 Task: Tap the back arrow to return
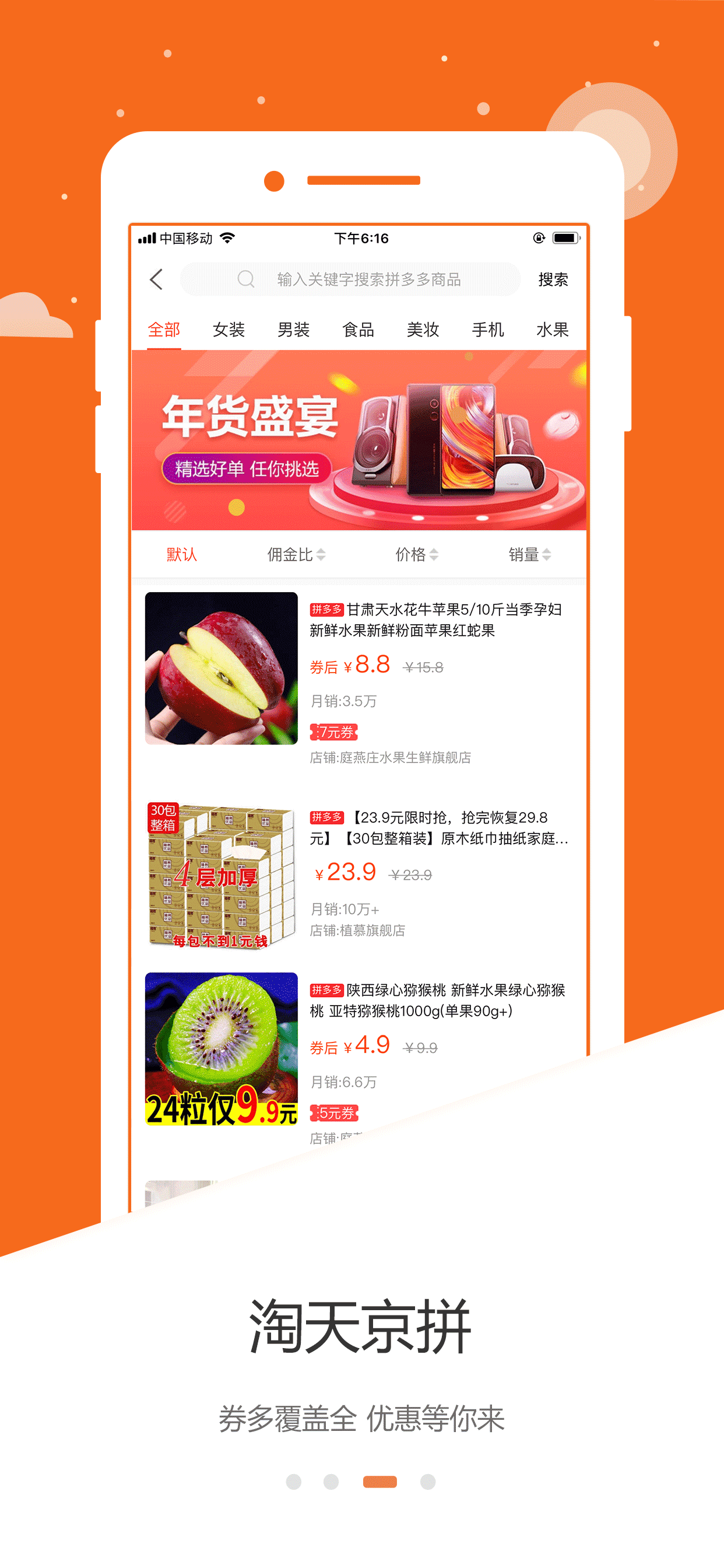pyautogui.click(x=157, y=279)
